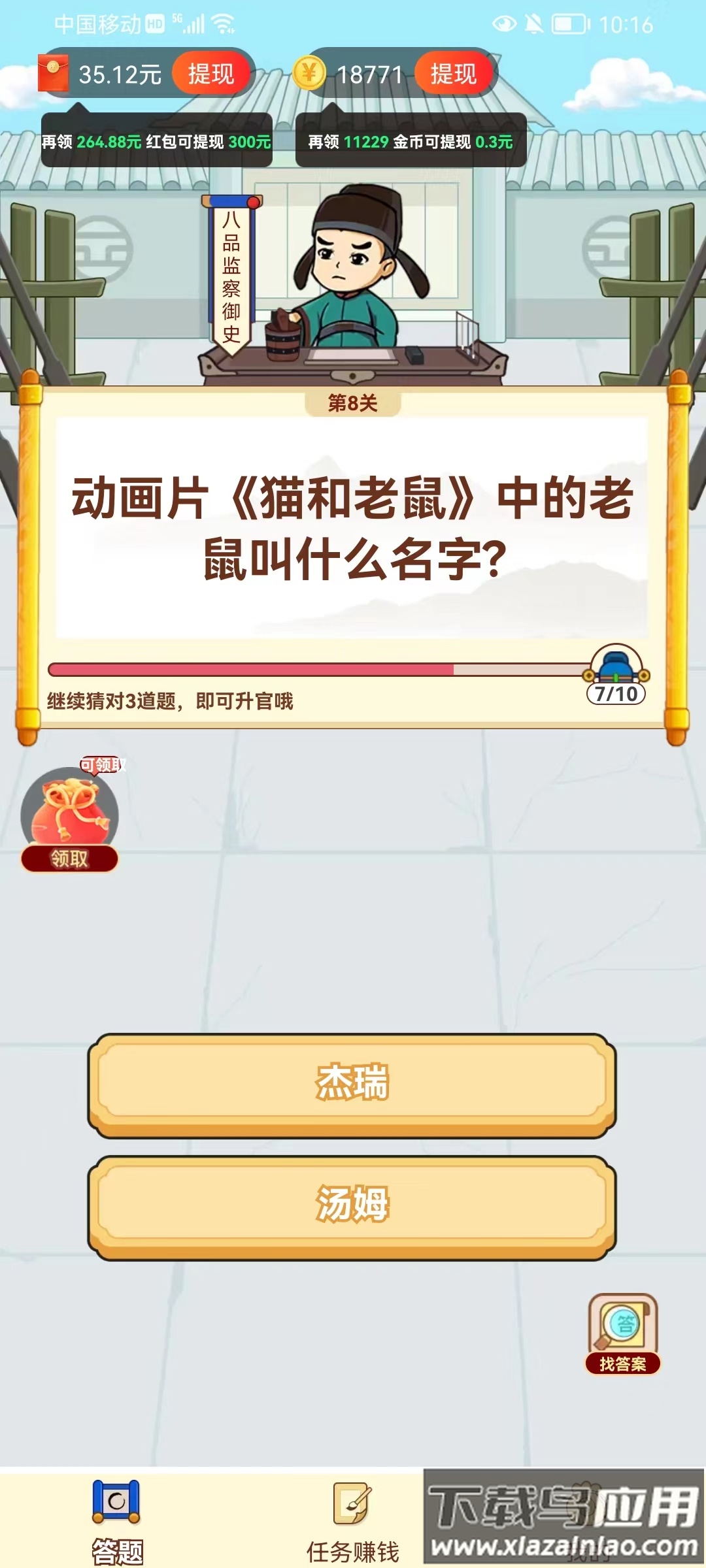Choose answer 汤姆
Viewport: 706px width, 1568px height.
(352, 1204)
